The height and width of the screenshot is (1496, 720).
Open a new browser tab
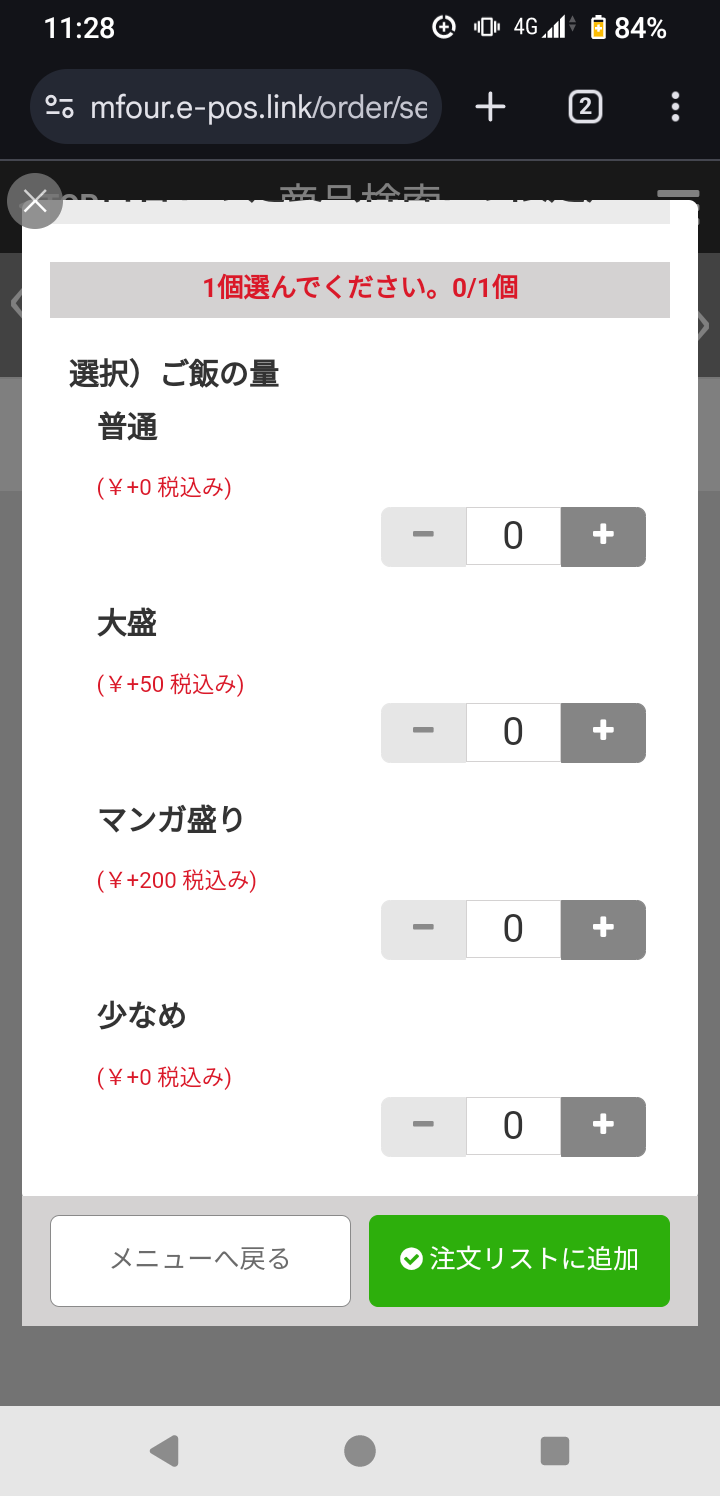pyautogui.click(x=489, y=106)
